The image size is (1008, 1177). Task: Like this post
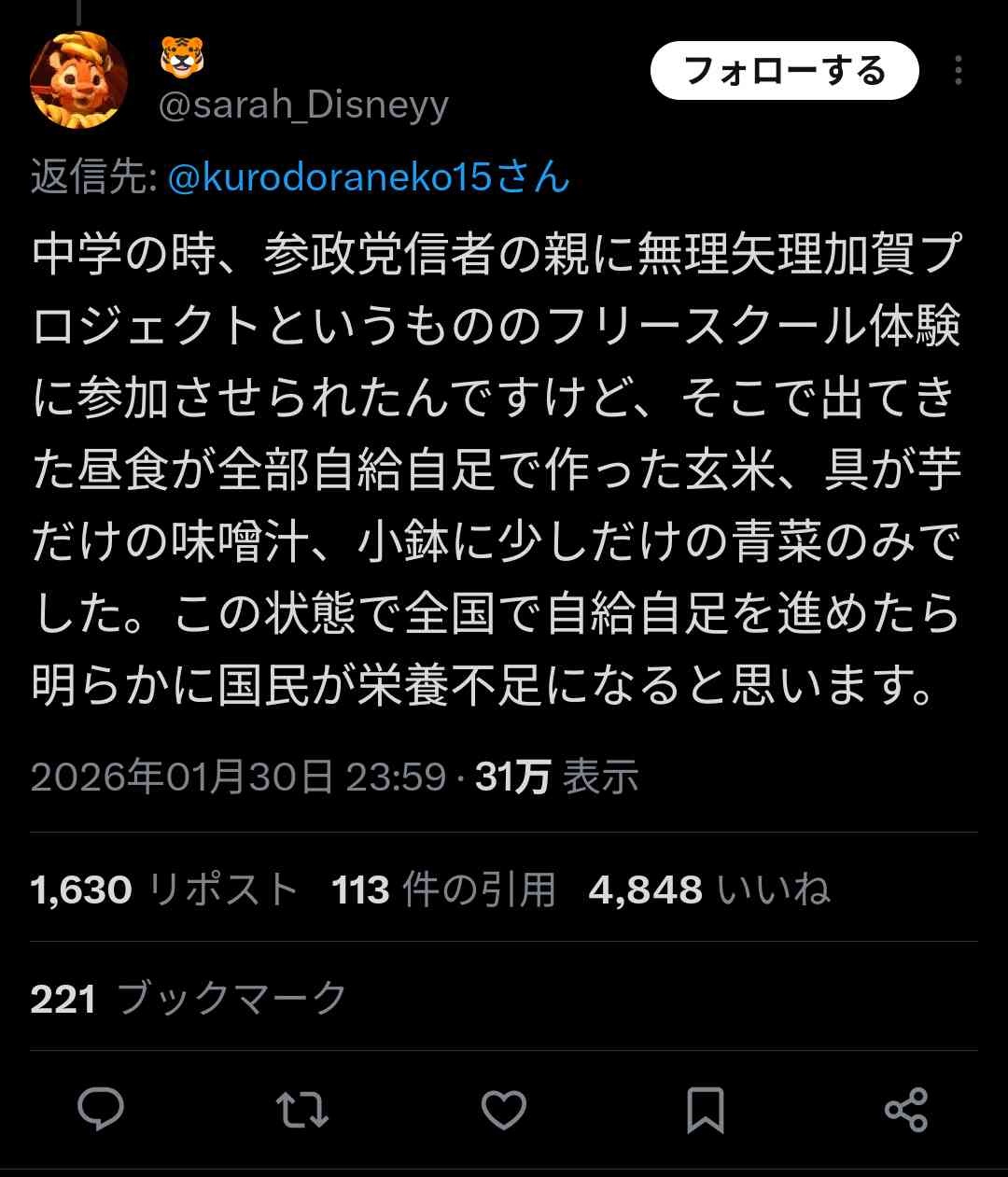click(x=504, y=1110)
